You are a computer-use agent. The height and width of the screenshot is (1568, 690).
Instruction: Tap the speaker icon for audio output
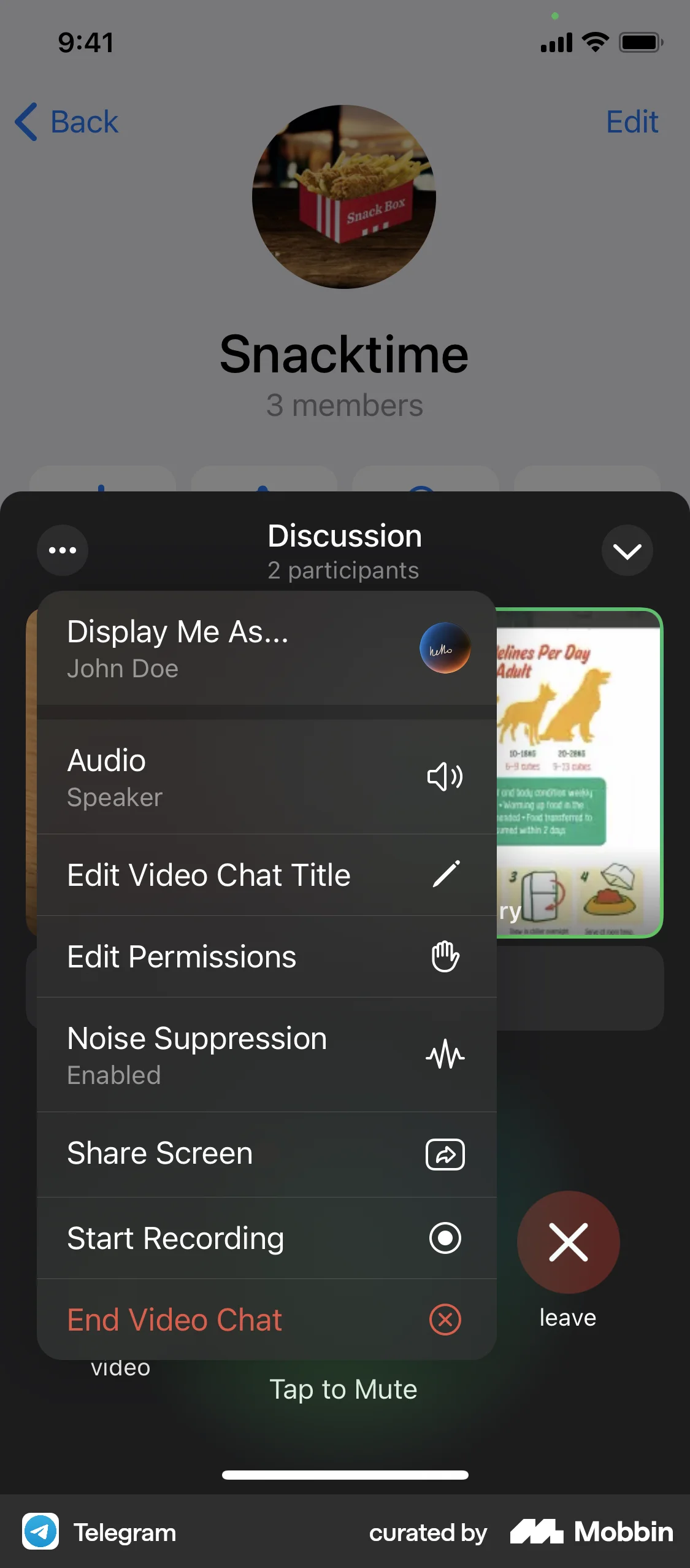(x=444, y=777)
